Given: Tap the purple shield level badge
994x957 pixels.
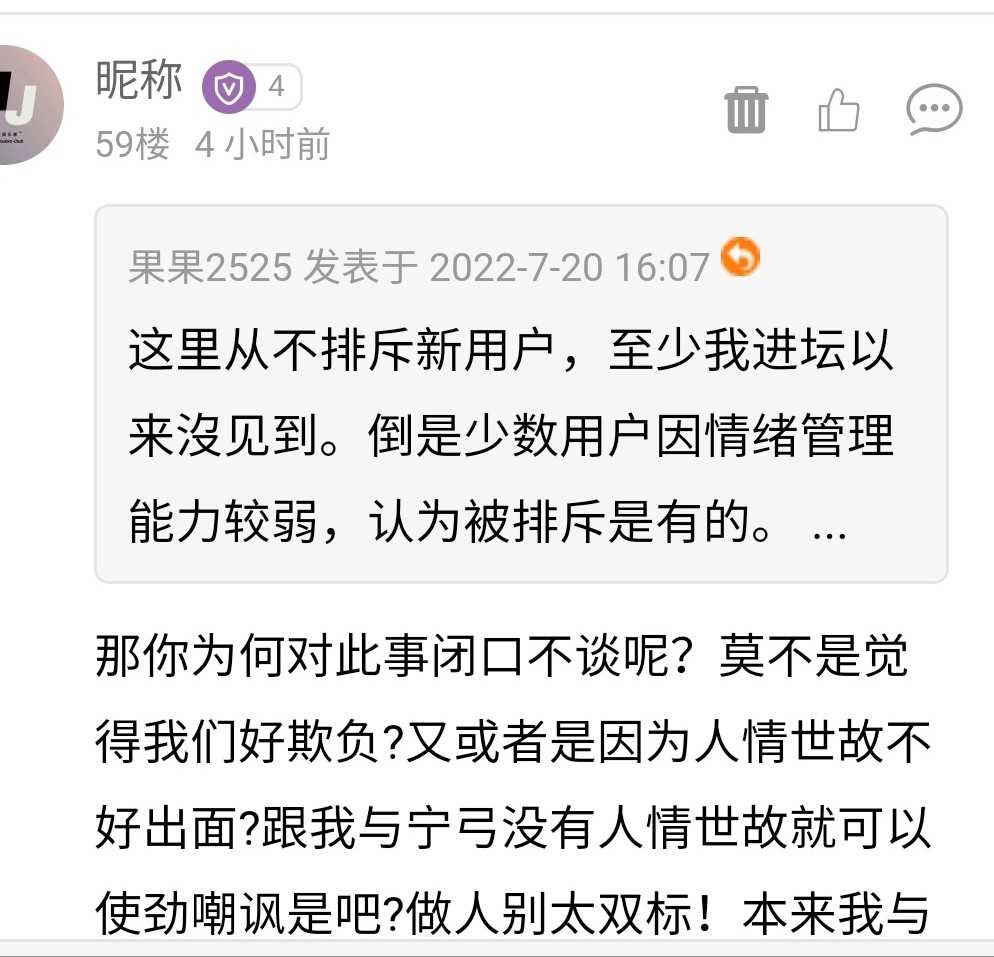Looking at the screenshot, I should (x=229, y=88).
